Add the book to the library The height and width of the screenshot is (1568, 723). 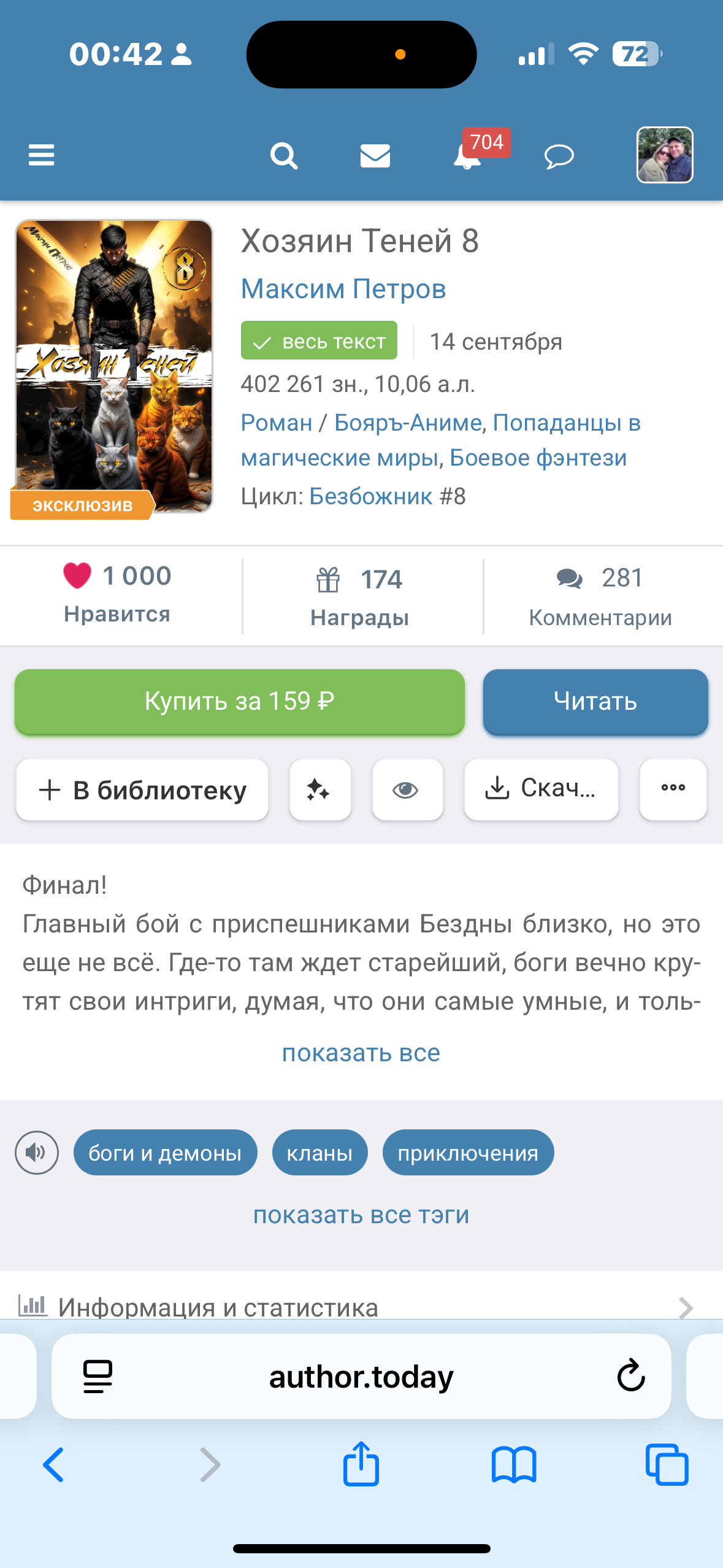pos(142,790)
